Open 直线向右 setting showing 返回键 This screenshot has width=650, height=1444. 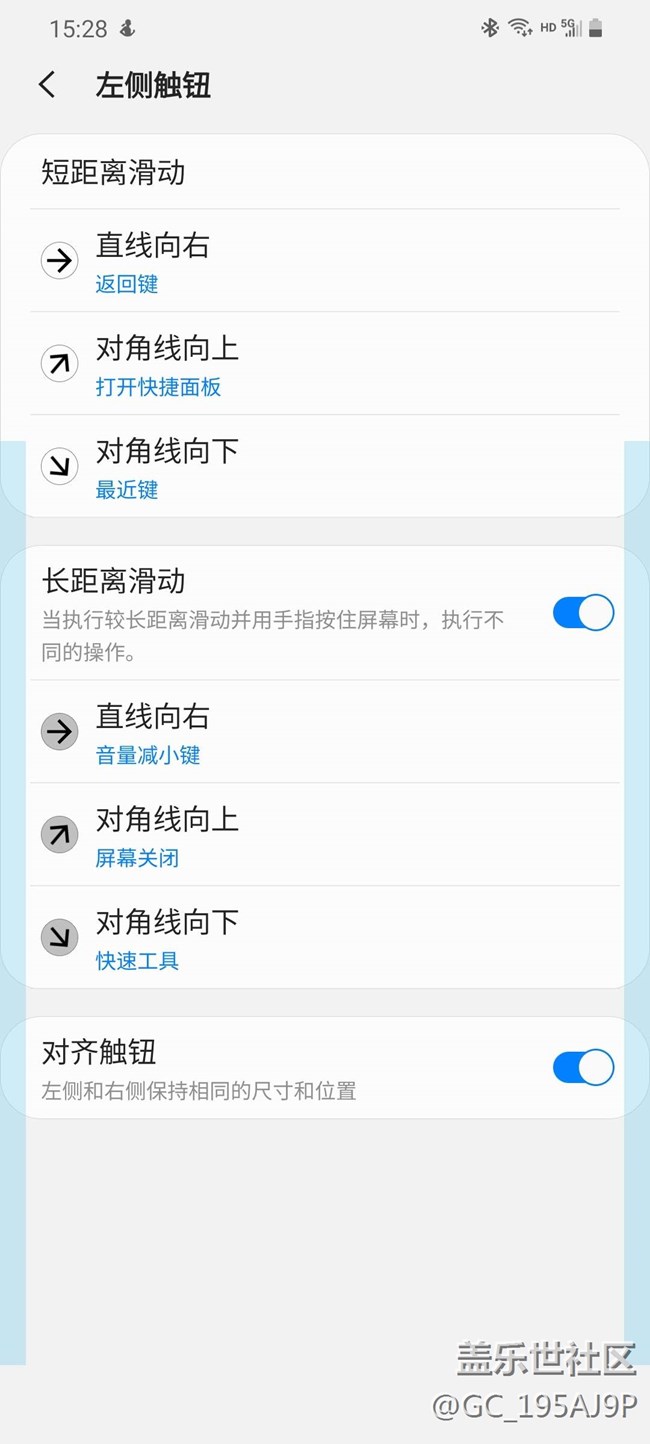pos(325,261)
